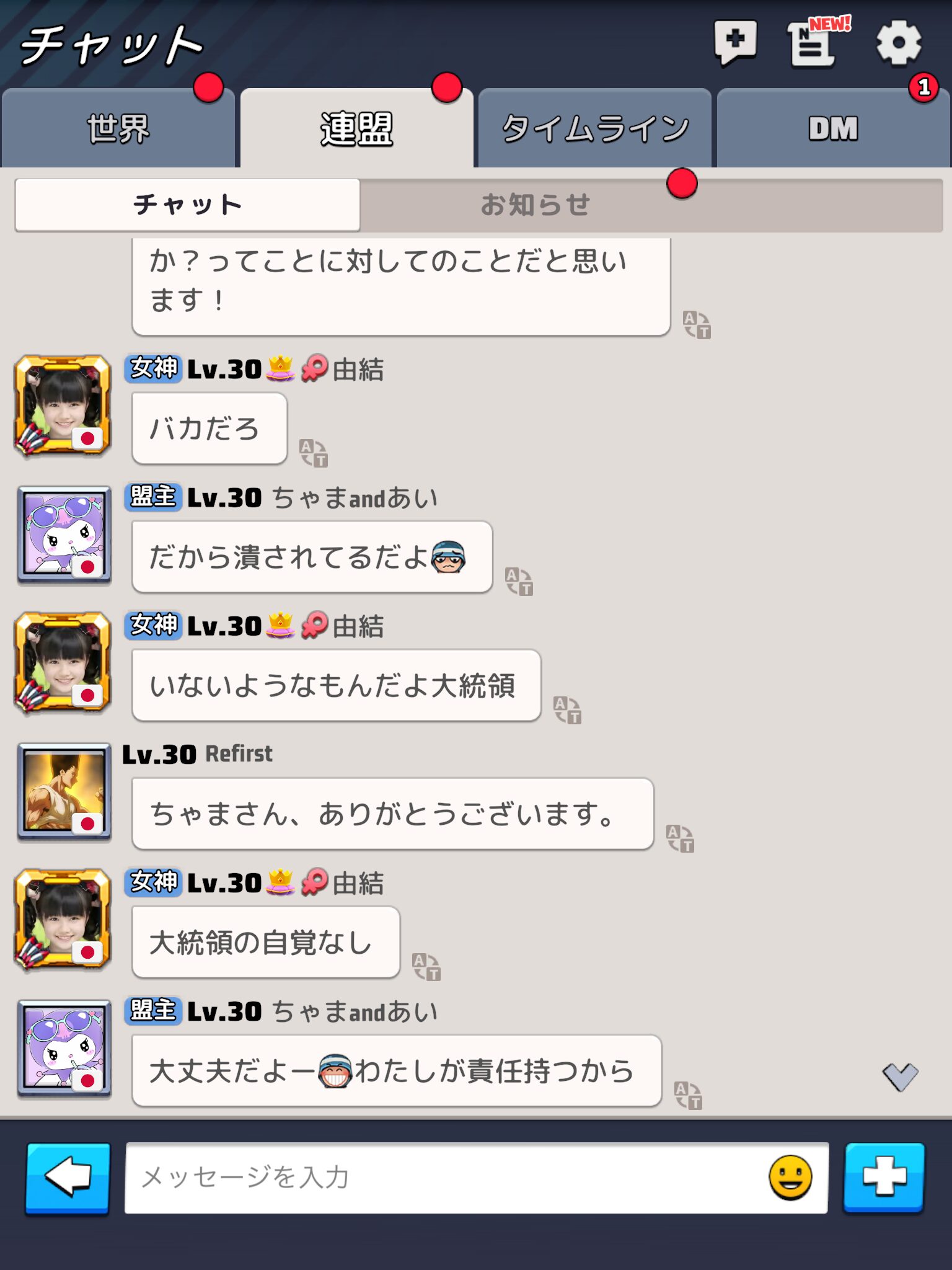This screenshot has width=952, height=1270.
Task: Translate the だから潰されてるだよ message
Action: coord(519,581)
